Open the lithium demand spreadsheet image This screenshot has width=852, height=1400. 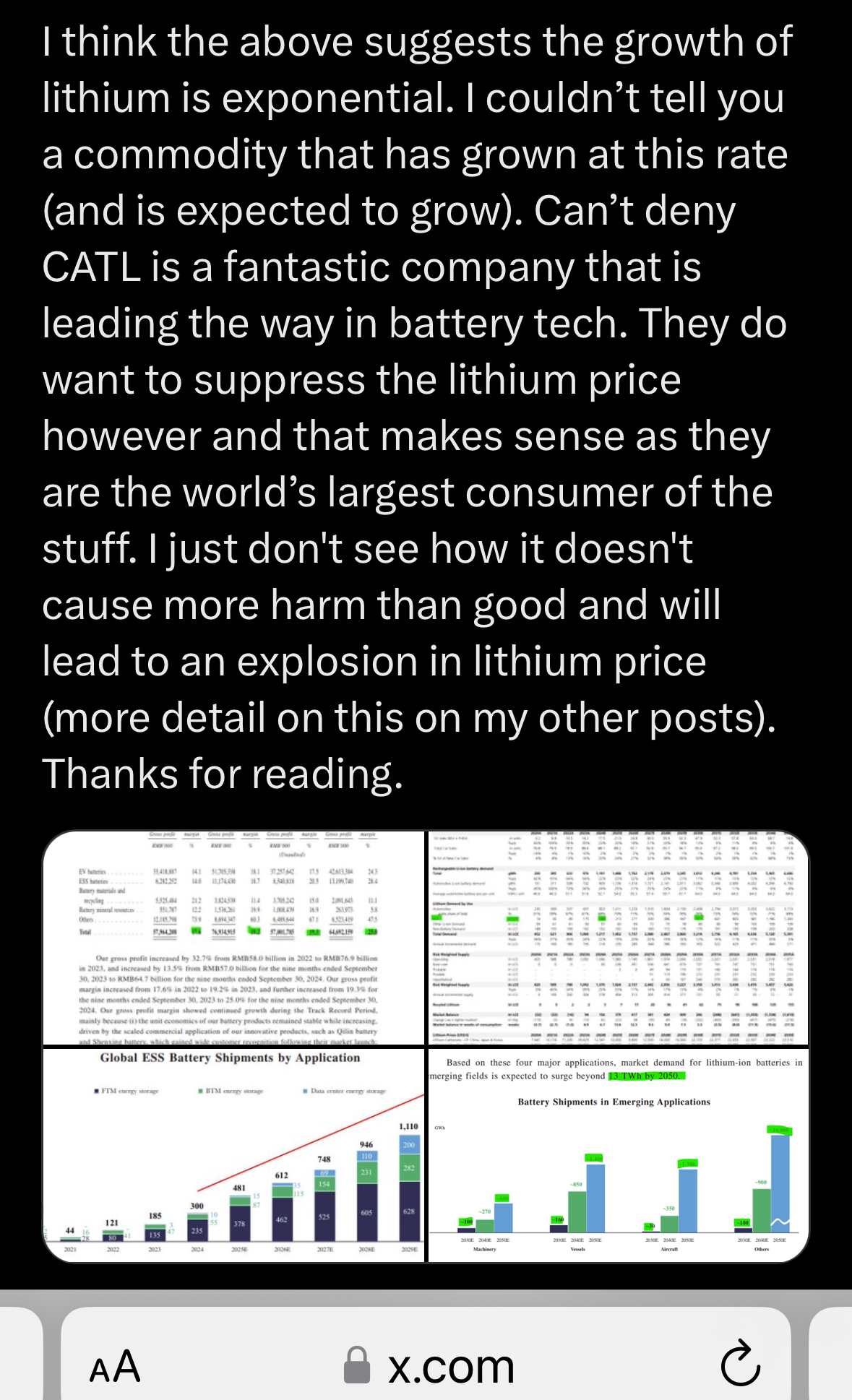(619, 938)
